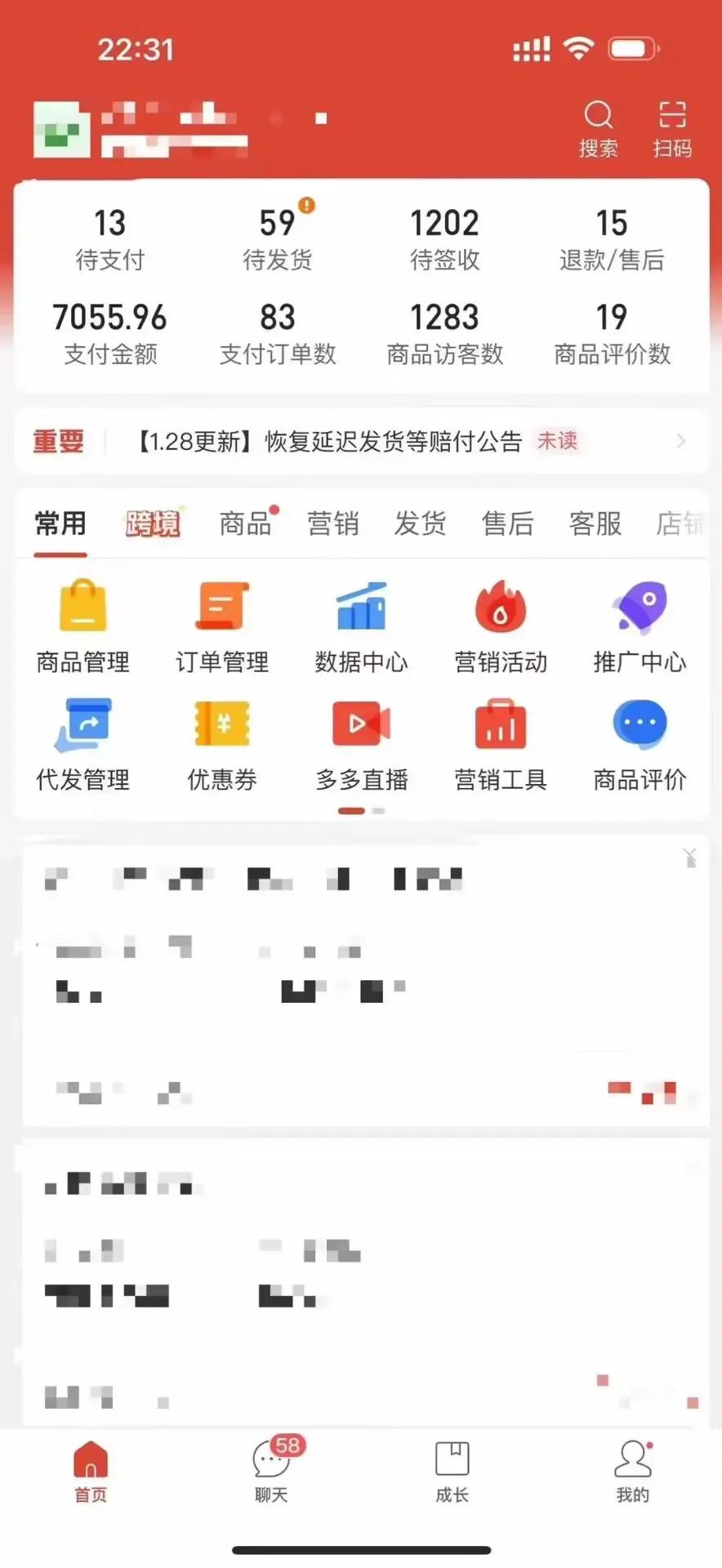Open 数据中心 (data center) icon
Viewport: 722px width, 1568px height.
(361, 625)
